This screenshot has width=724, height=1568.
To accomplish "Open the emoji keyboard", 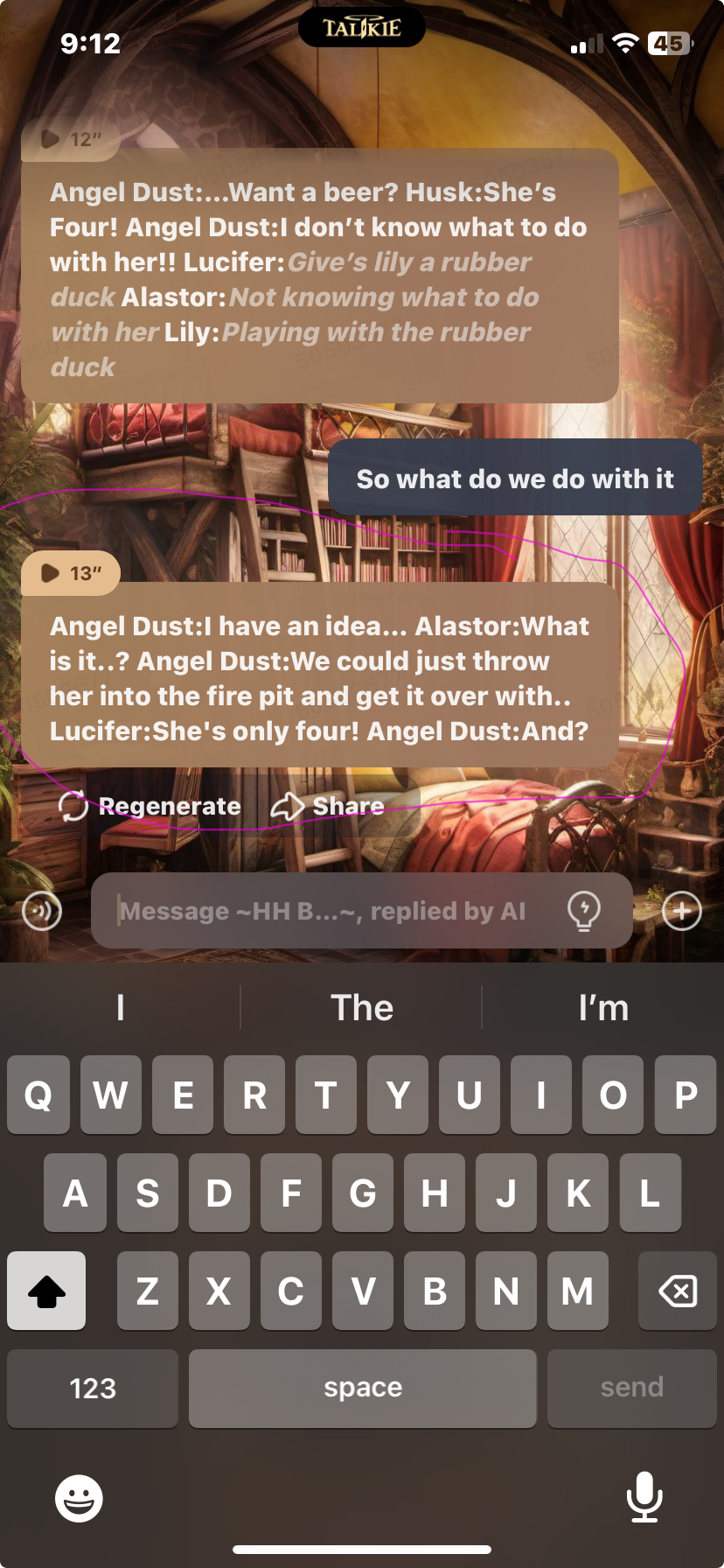I will click(x=79, y=1498).
